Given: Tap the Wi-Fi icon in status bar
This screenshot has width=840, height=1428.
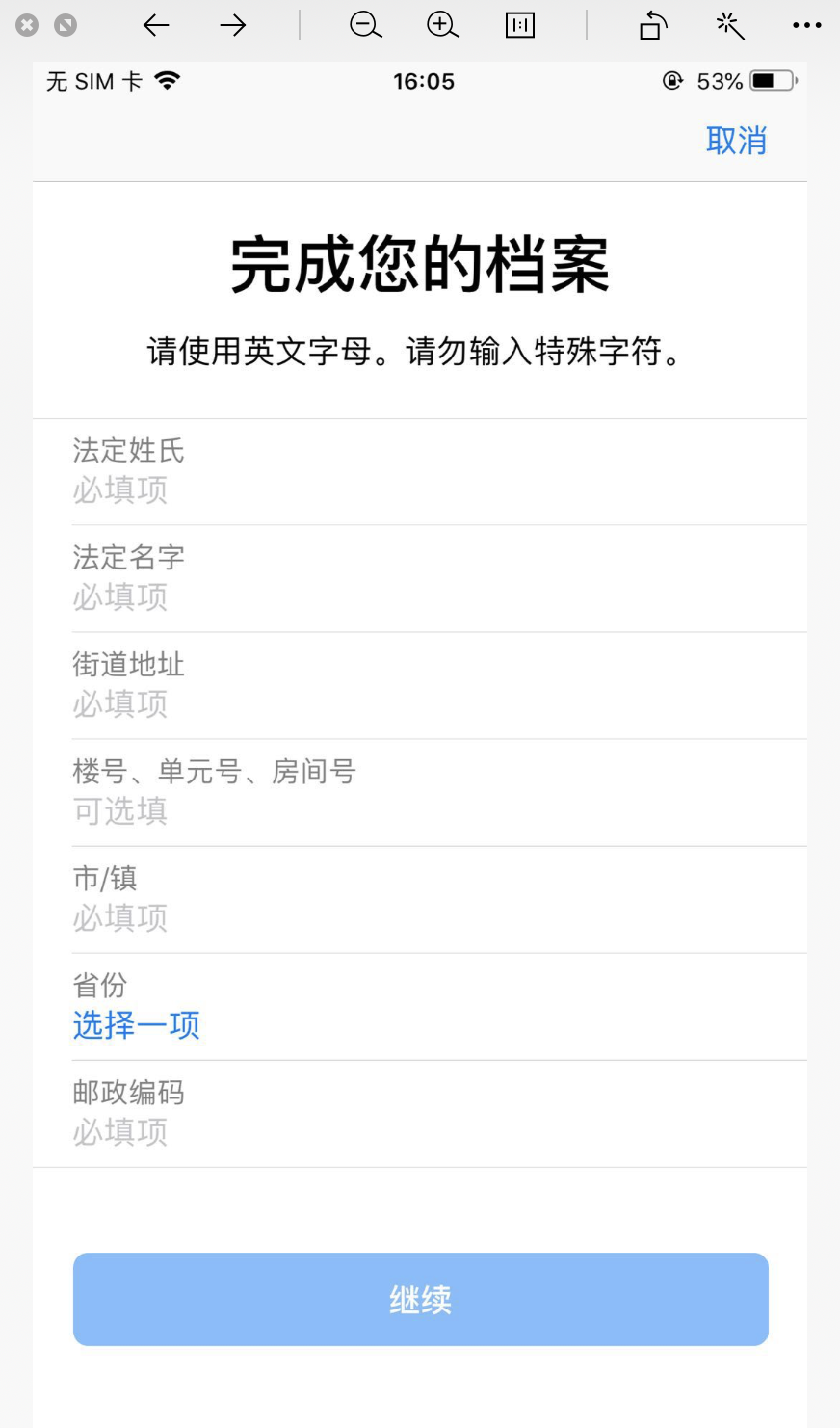Looking at the screenshot, I should 166,81.
